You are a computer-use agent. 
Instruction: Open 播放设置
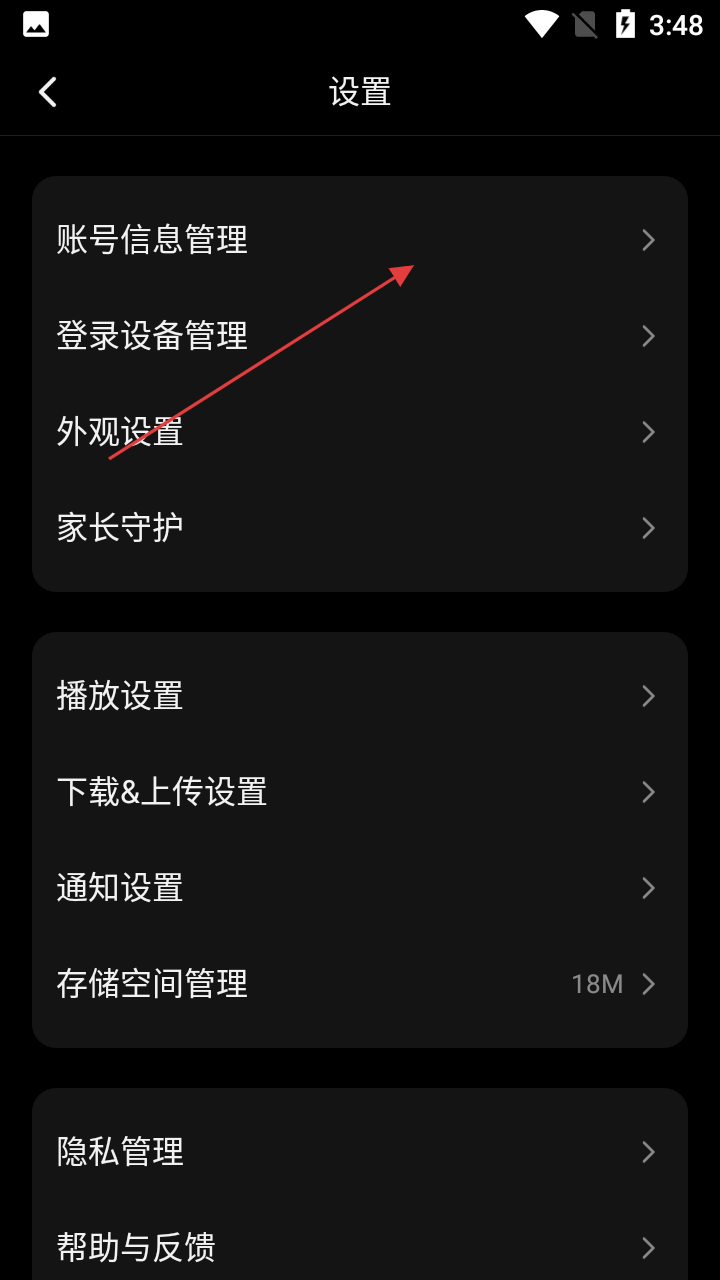pyautogui.click(x=360, y=696)
